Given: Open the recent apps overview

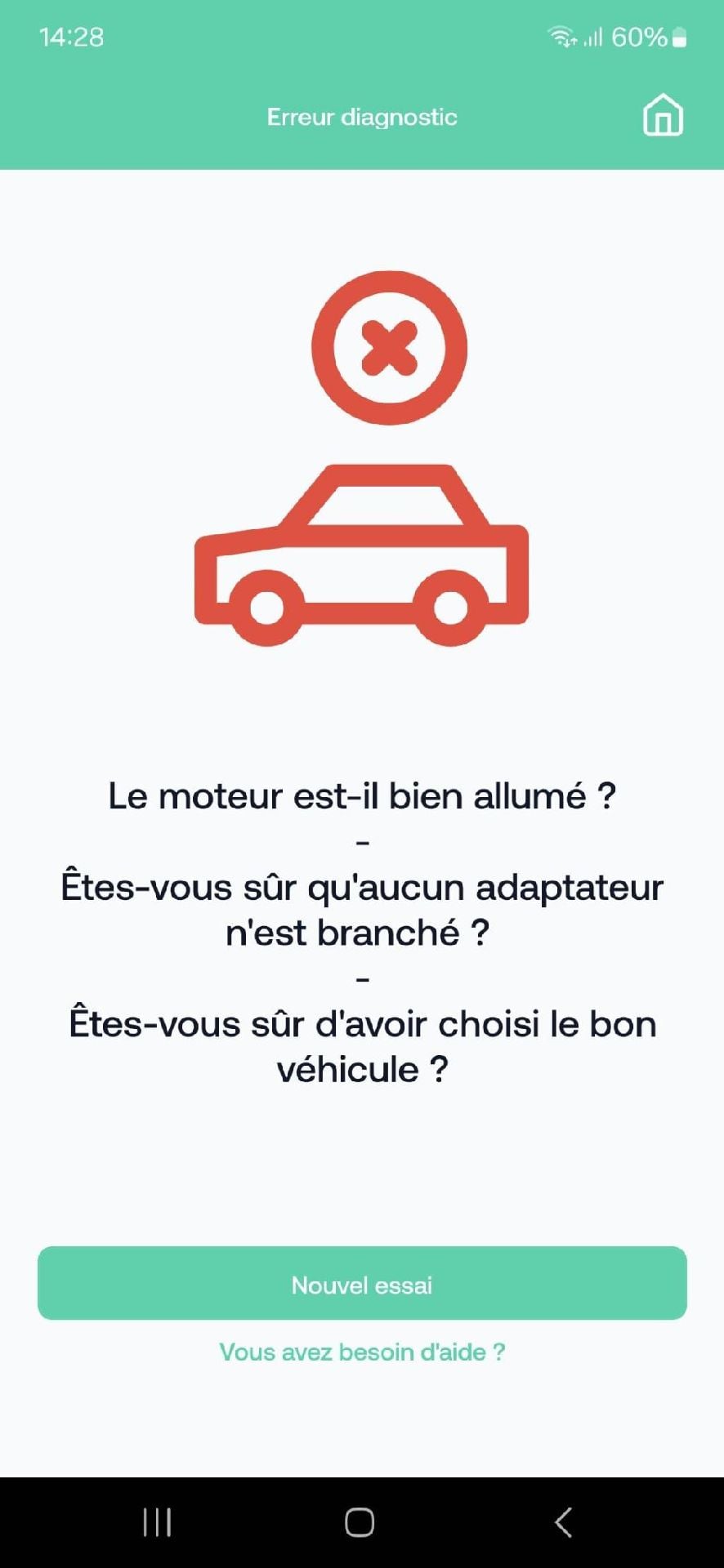Looking at the screenshot, I should 157,1522.
